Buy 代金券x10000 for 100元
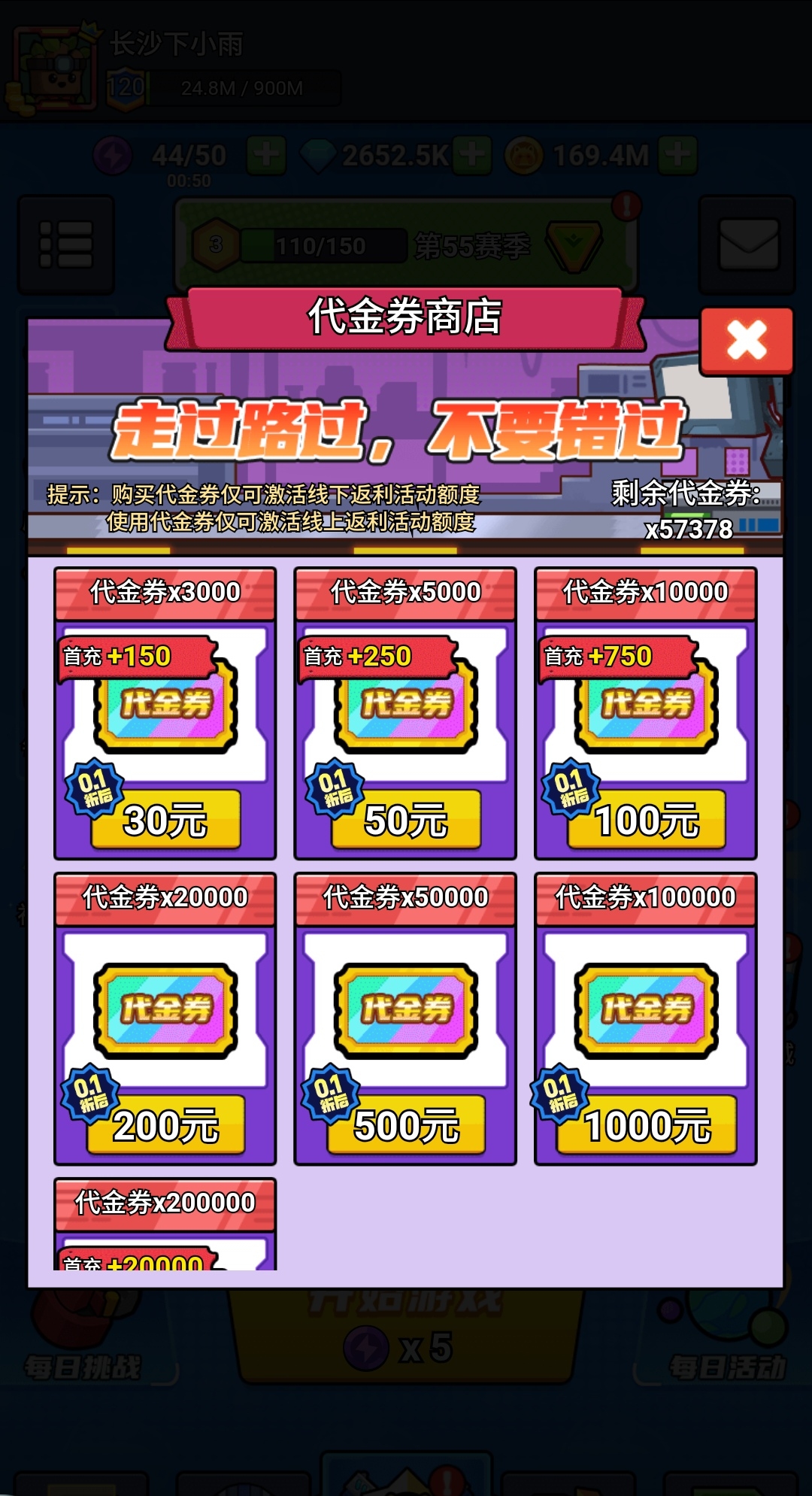The height and width of the screenshot is (1496, 812). click(x=647, y=820)
